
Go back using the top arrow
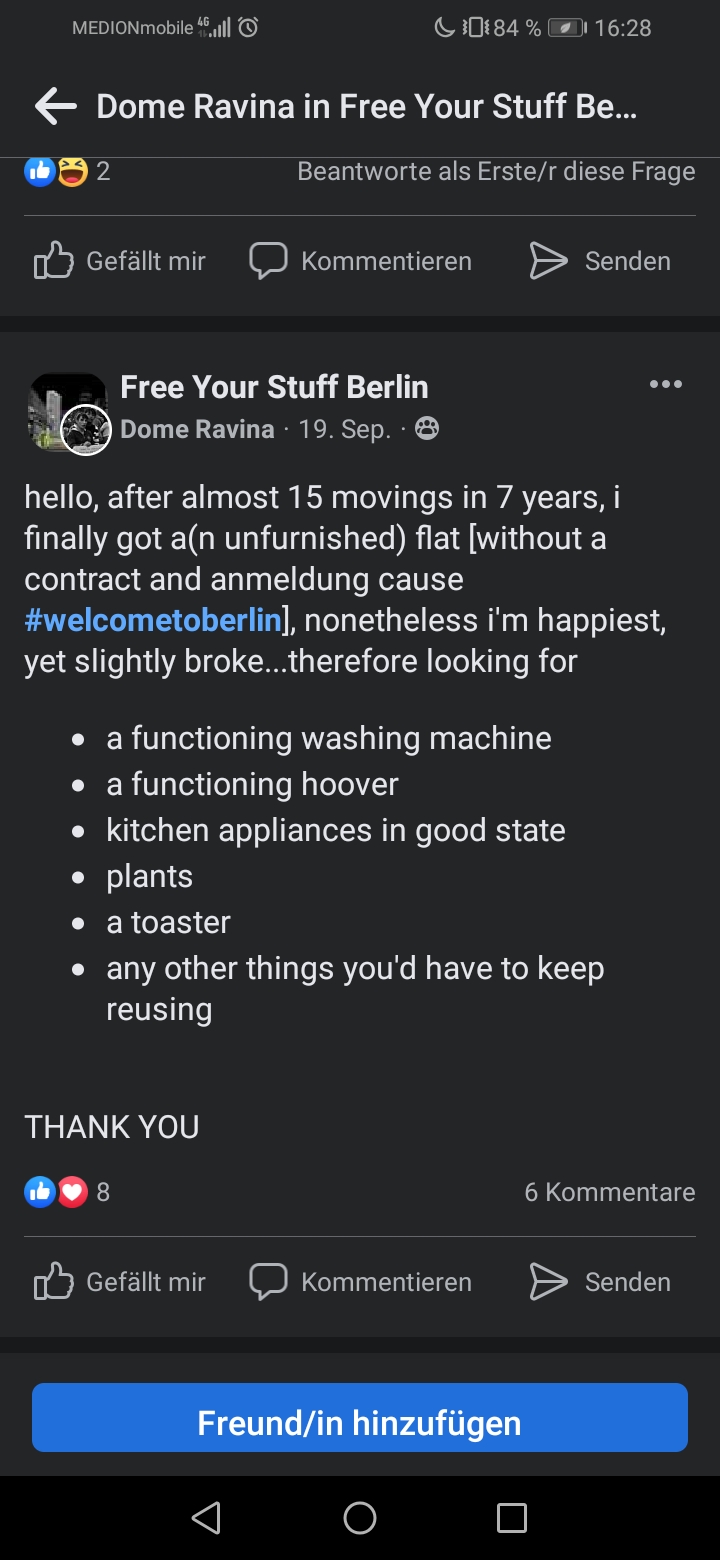[55, 107]
